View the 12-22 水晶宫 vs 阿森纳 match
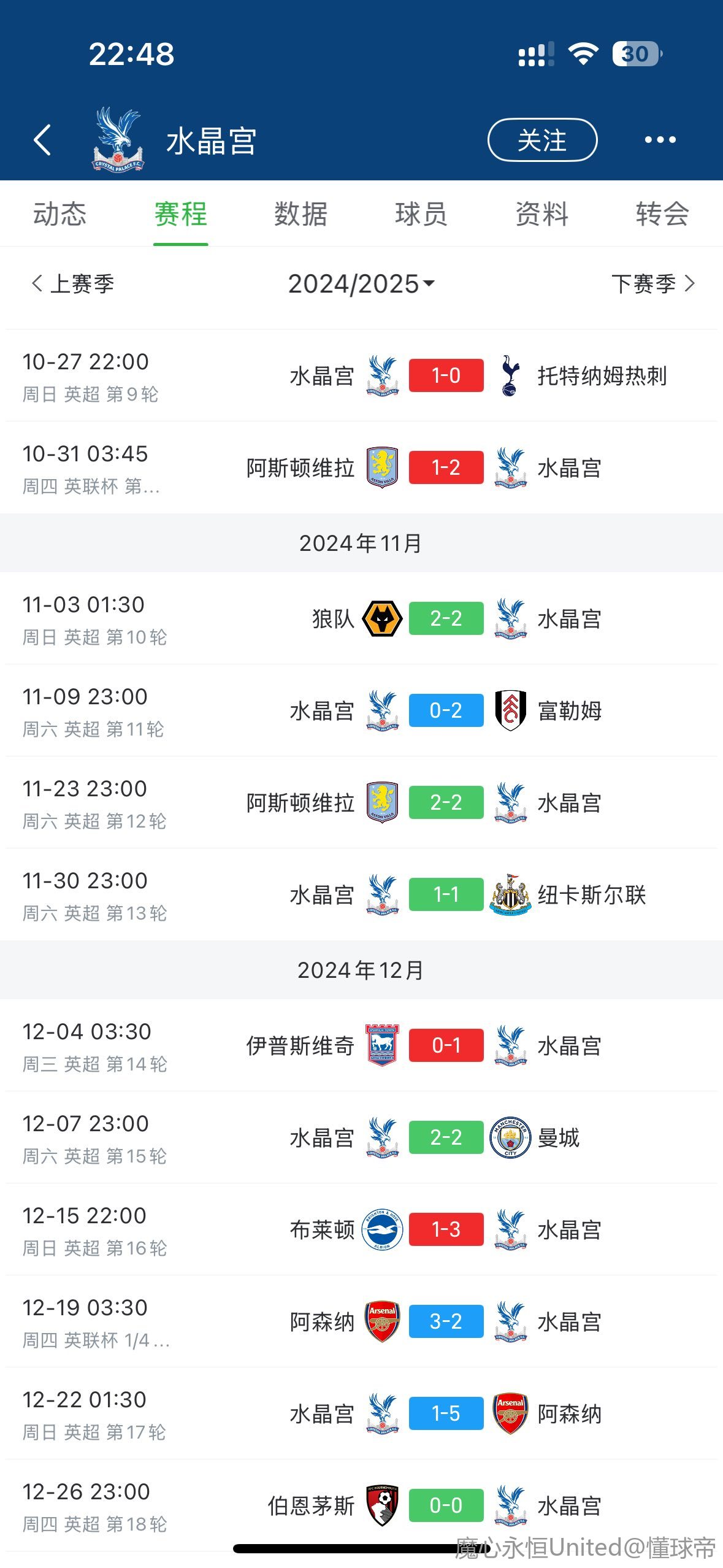 [361, 1413]
